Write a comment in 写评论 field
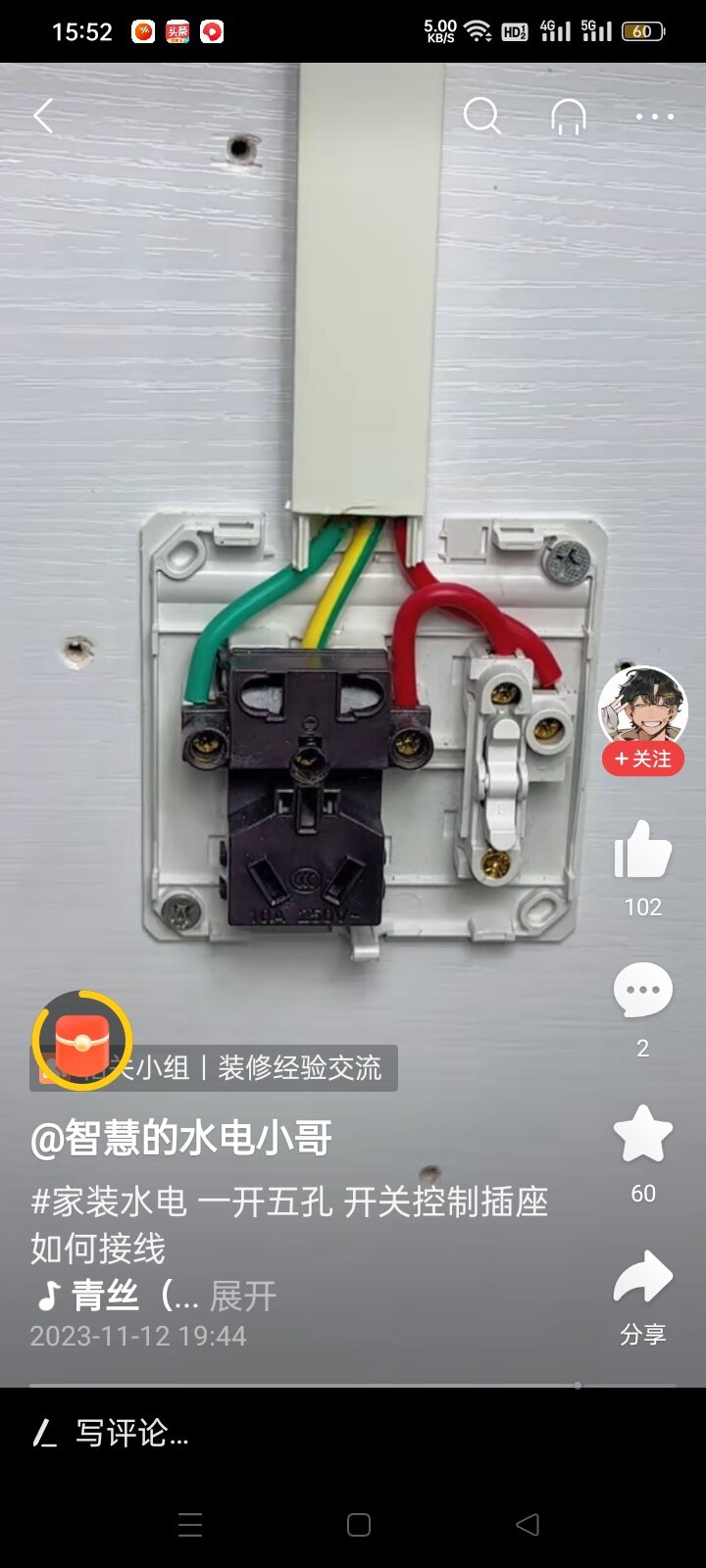Image resolution: width=706 pixels, height=1568 pixels. pos(133,1433)
